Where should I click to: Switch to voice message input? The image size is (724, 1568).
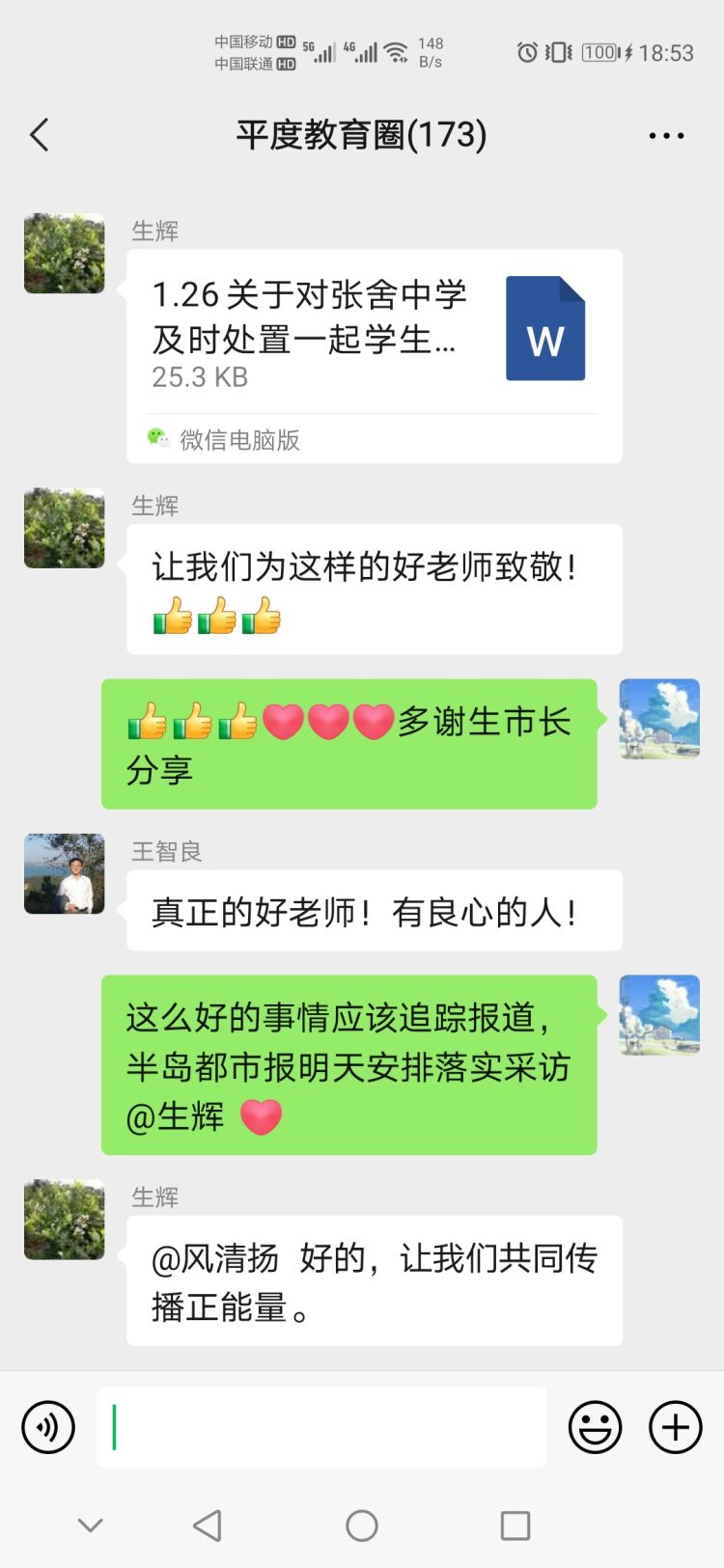point(48,1427)
